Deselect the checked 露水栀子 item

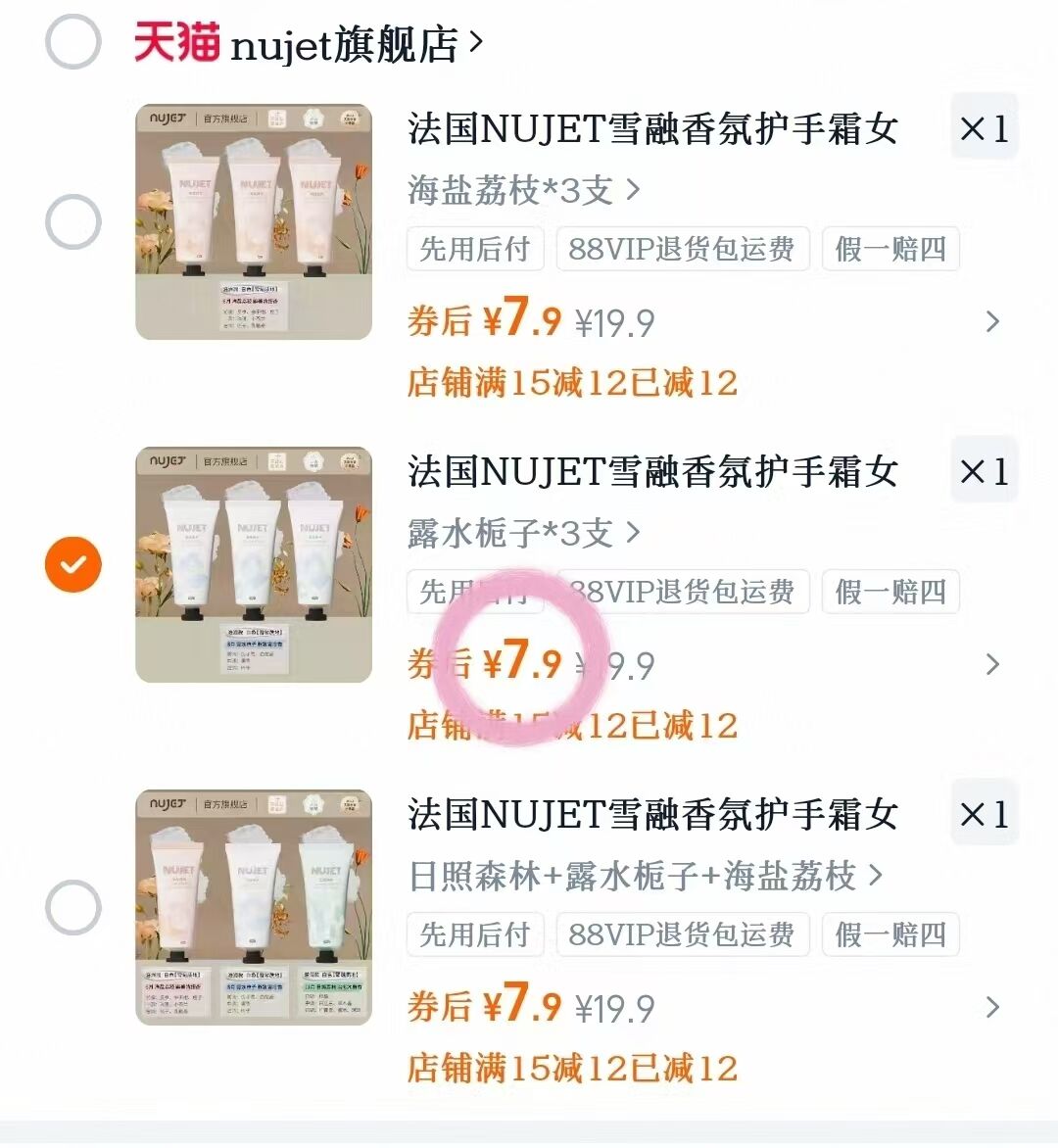(72, 564)
